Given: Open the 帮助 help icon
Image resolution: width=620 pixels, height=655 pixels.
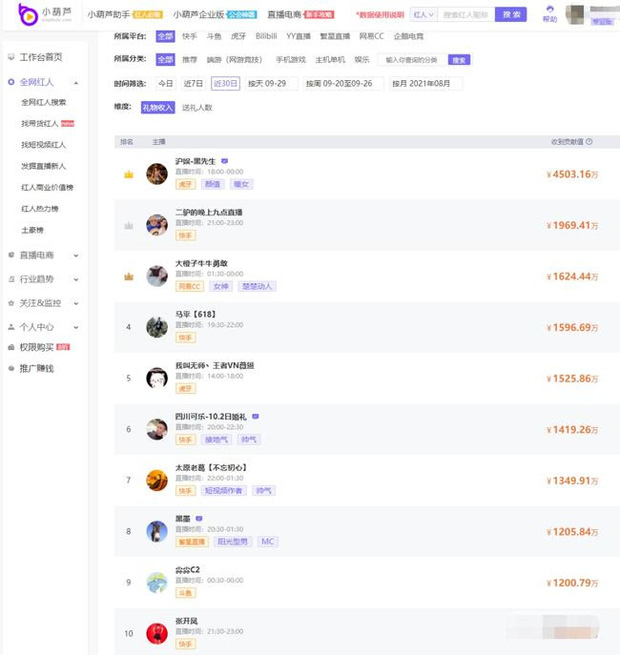Looking at the screenshot, I should click(549, 14).
